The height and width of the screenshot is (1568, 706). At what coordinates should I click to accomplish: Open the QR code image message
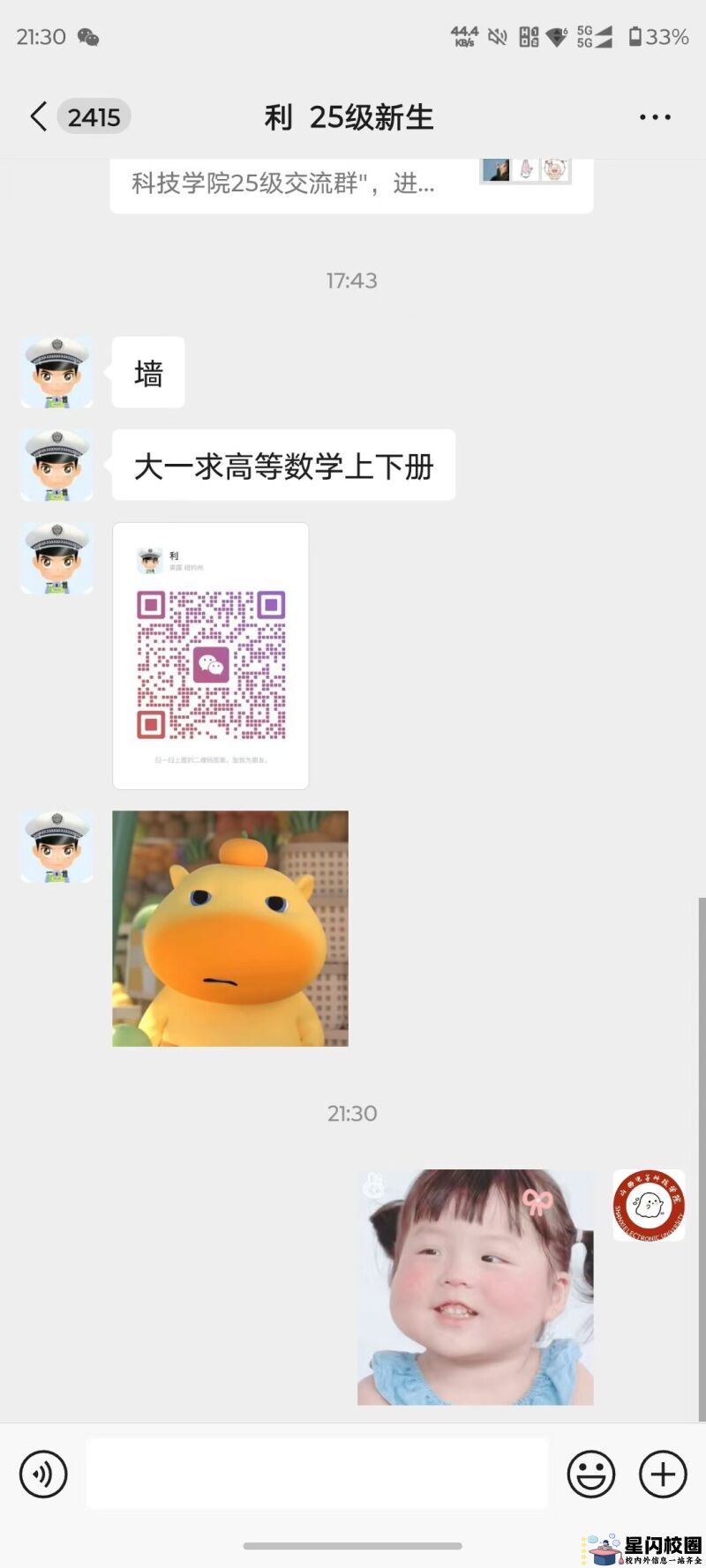211,655
